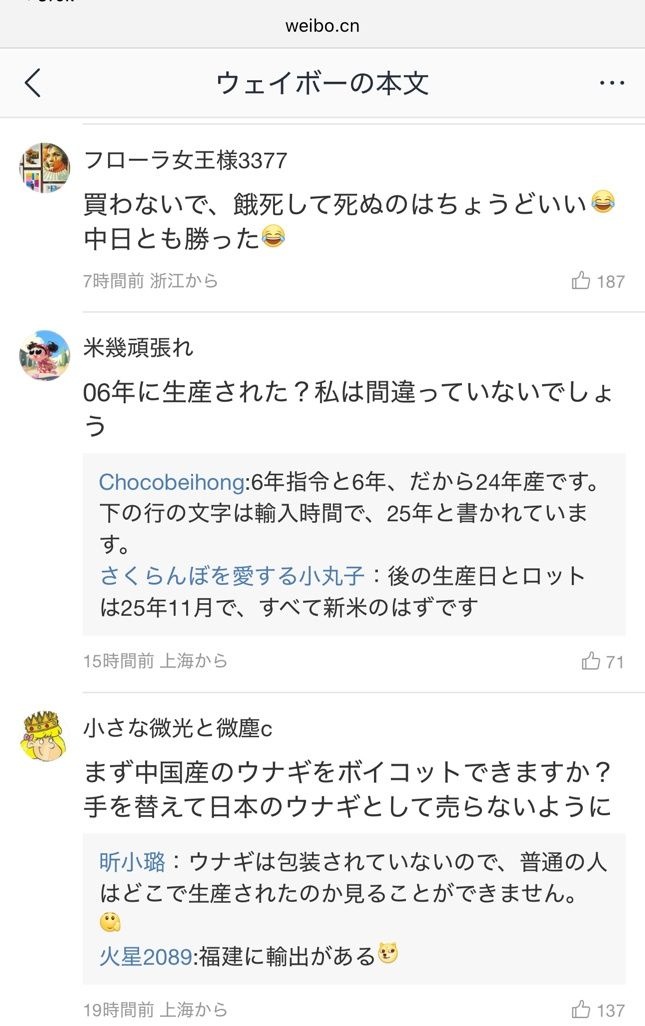
Task: Go back using the top-left arrow
Action: (33, 83)
